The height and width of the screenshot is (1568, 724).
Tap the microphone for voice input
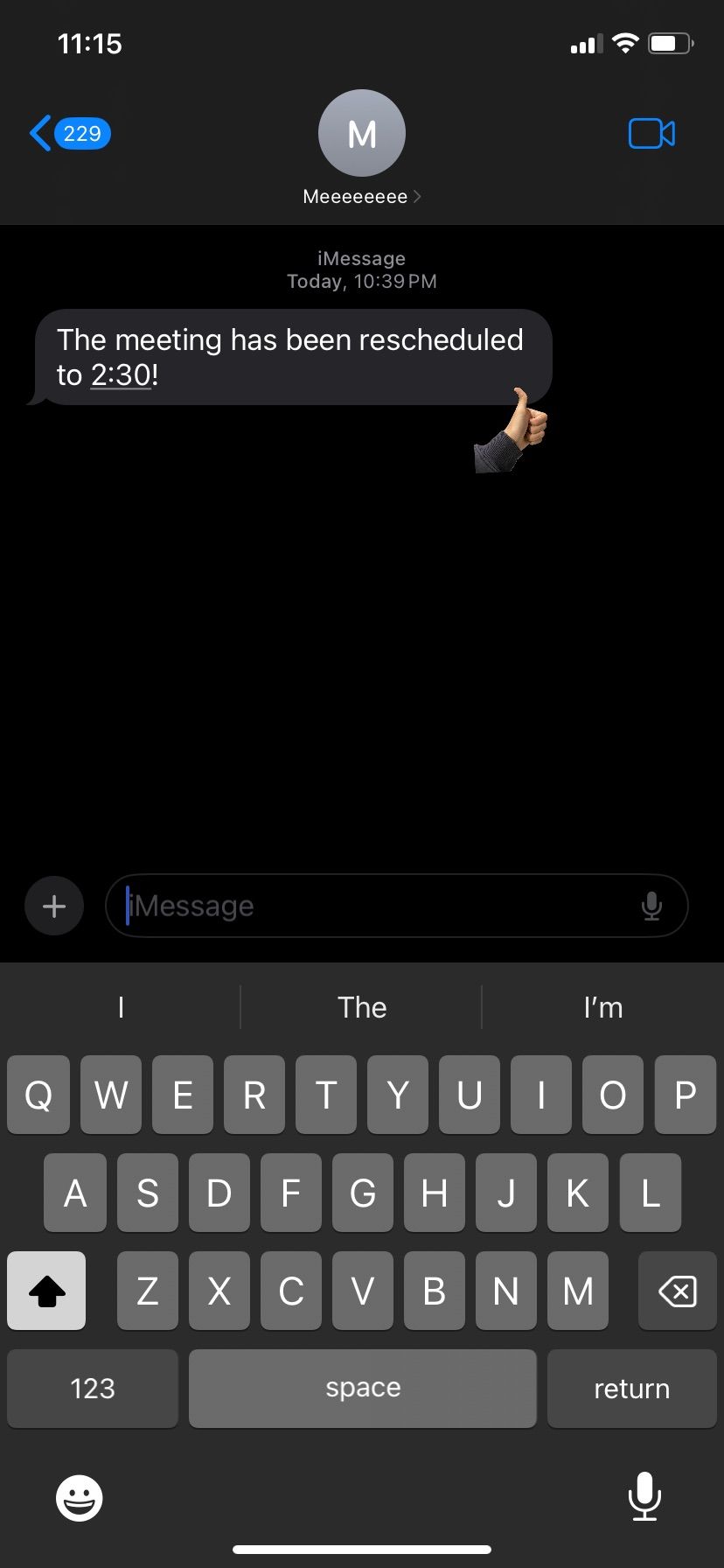point(644,1497)
